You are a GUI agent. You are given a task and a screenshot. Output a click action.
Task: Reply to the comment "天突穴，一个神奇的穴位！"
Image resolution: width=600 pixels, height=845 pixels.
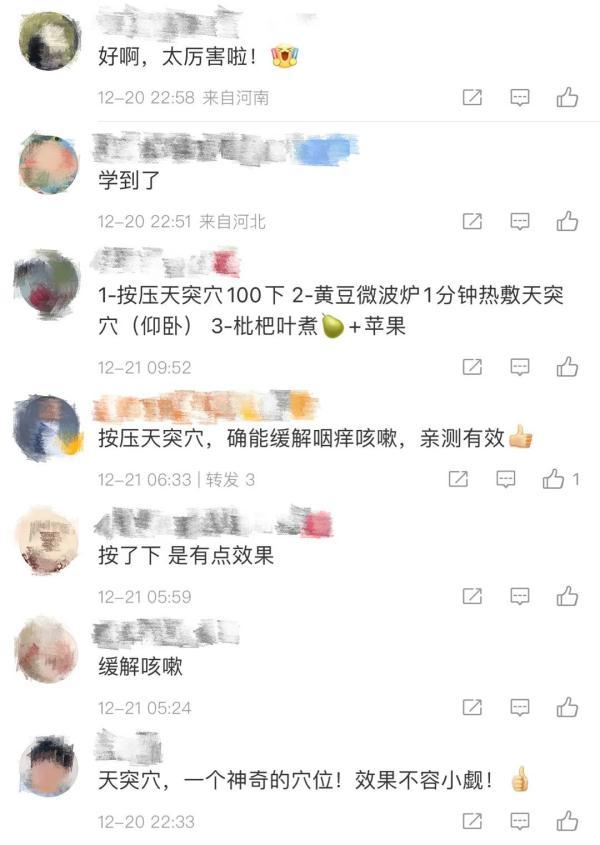[520, 822]
